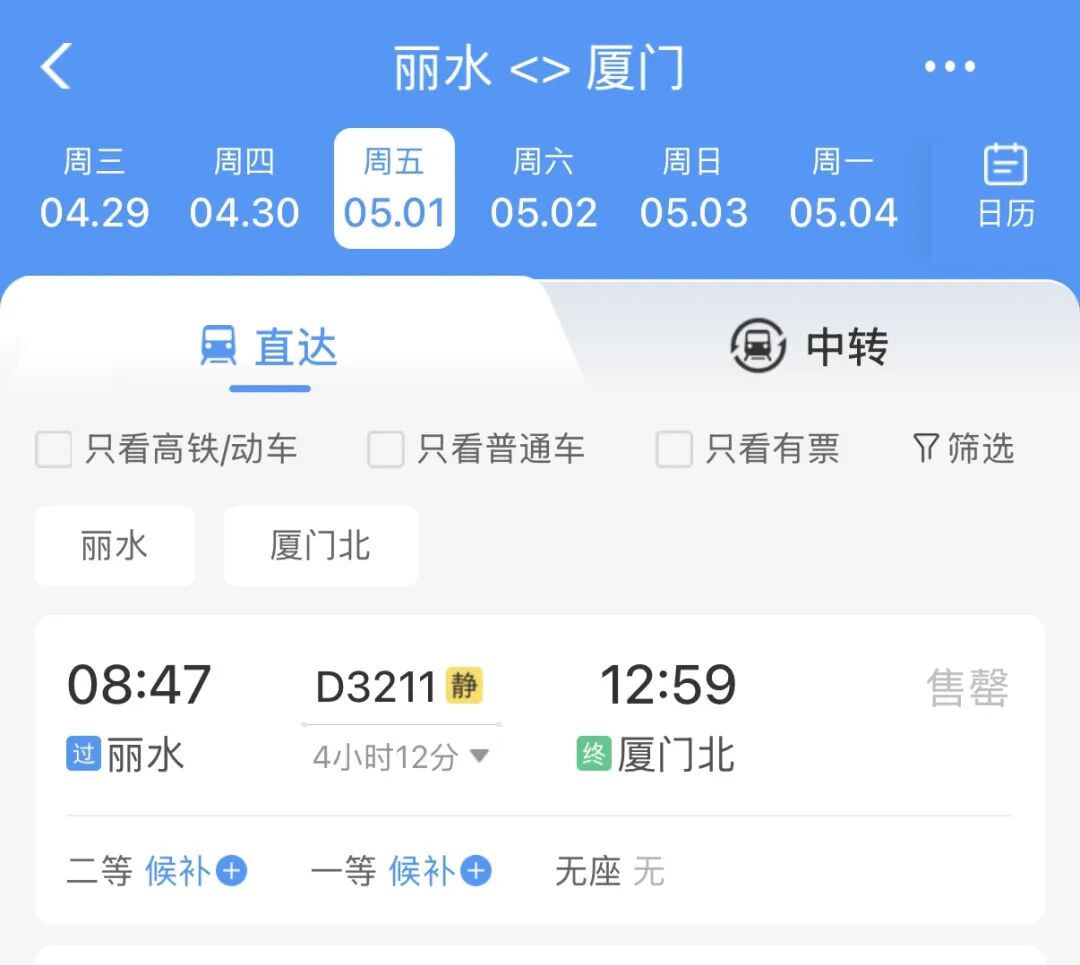
Task: Filter by 厦门北 arrival station chip
Action: click(320, 546)
